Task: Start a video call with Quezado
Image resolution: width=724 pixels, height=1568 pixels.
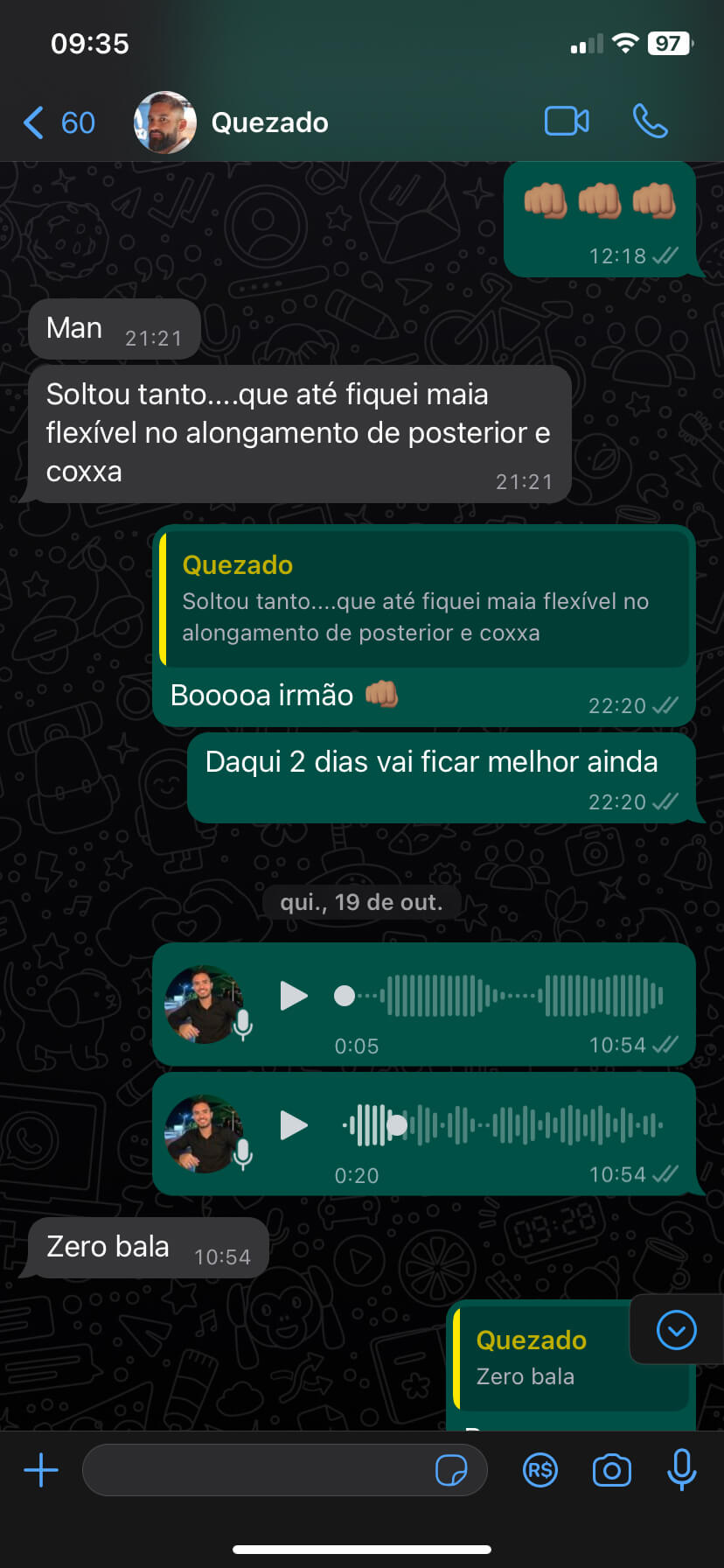Action: (x=567, y=122)
